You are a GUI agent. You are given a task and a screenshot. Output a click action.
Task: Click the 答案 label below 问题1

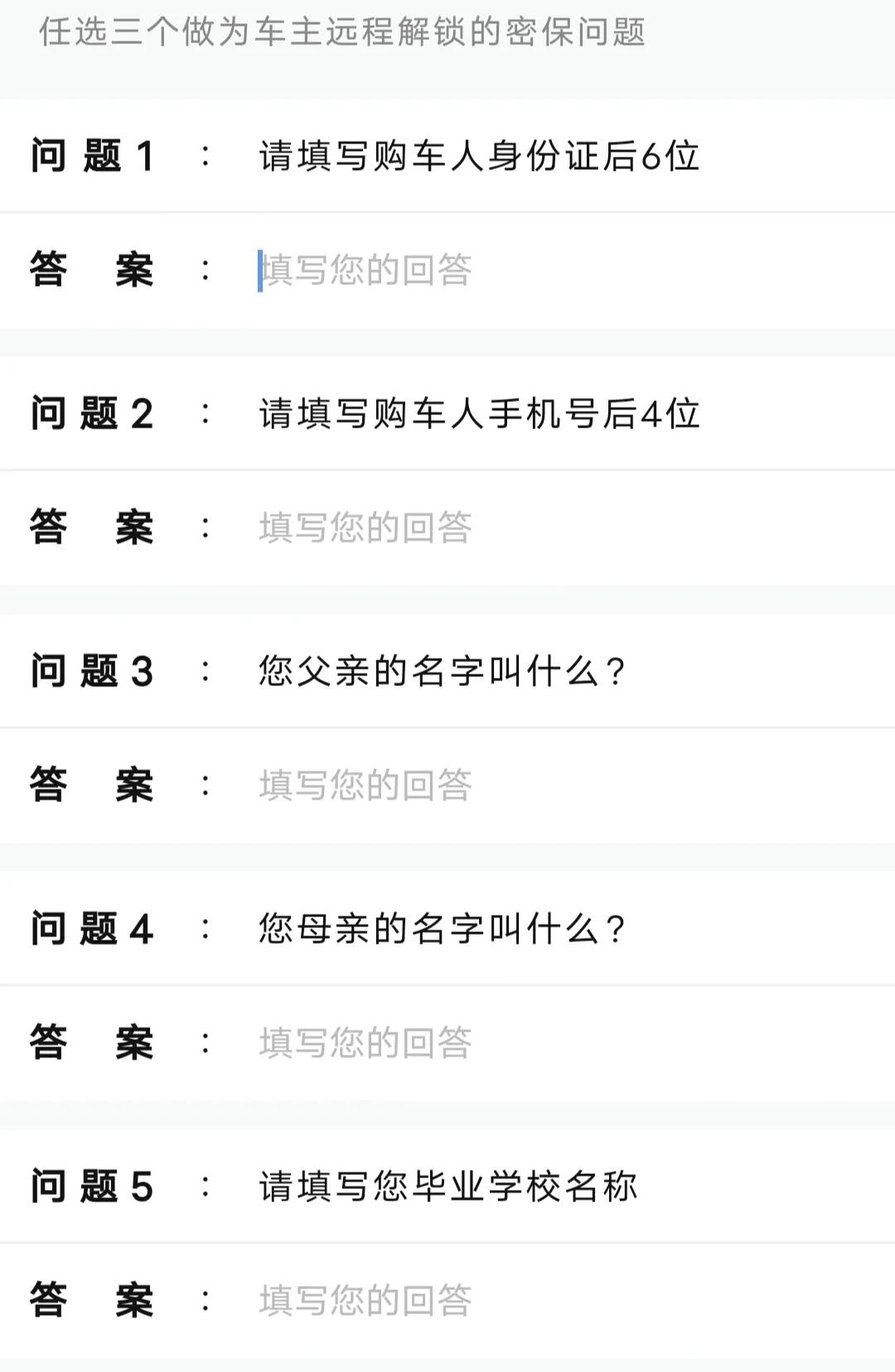tap(93, 269)
